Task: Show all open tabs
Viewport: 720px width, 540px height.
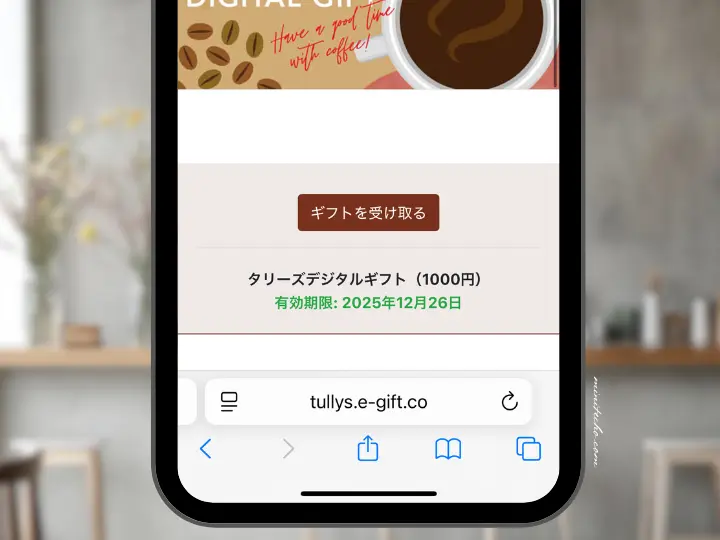Action: [x=528, y=449]
